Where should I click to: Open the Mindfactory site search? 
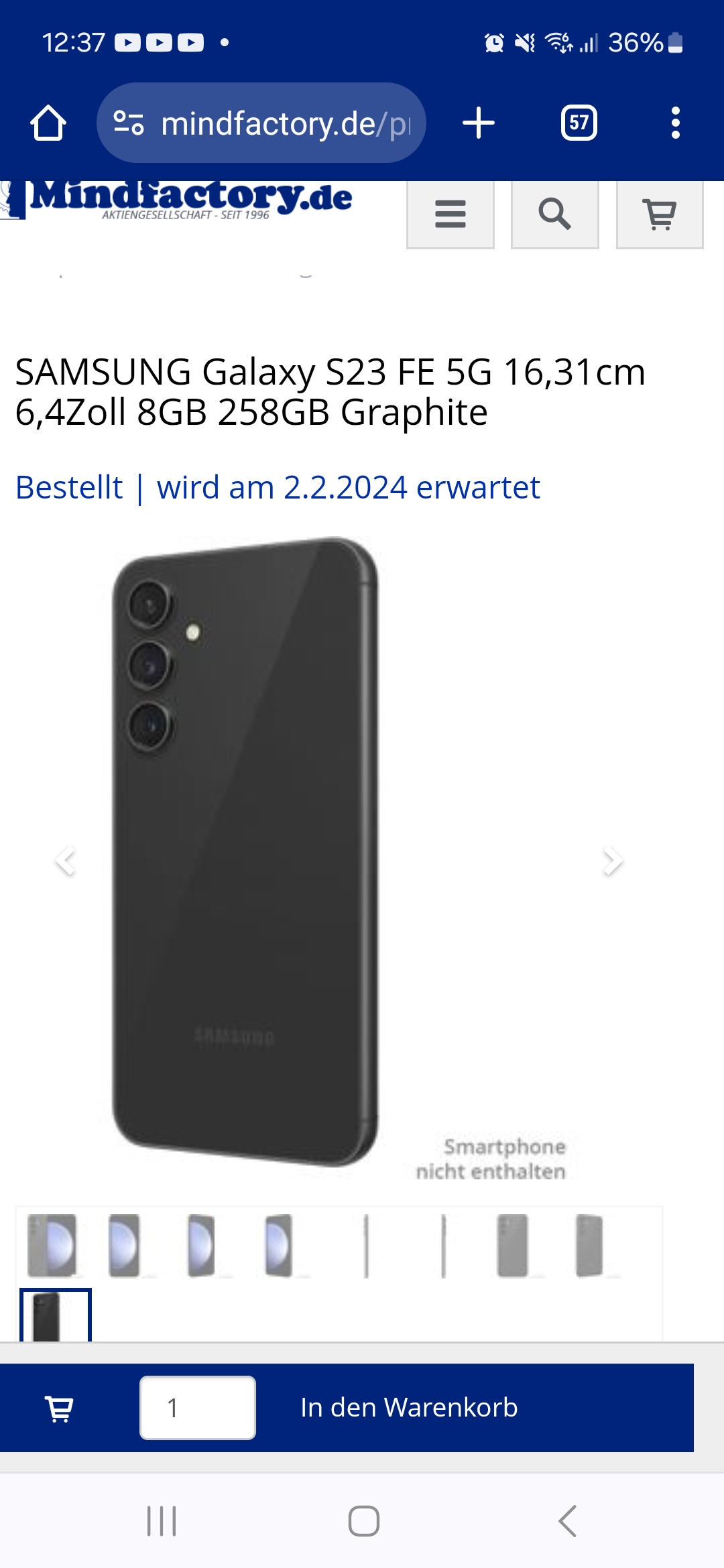coord(555,214)
